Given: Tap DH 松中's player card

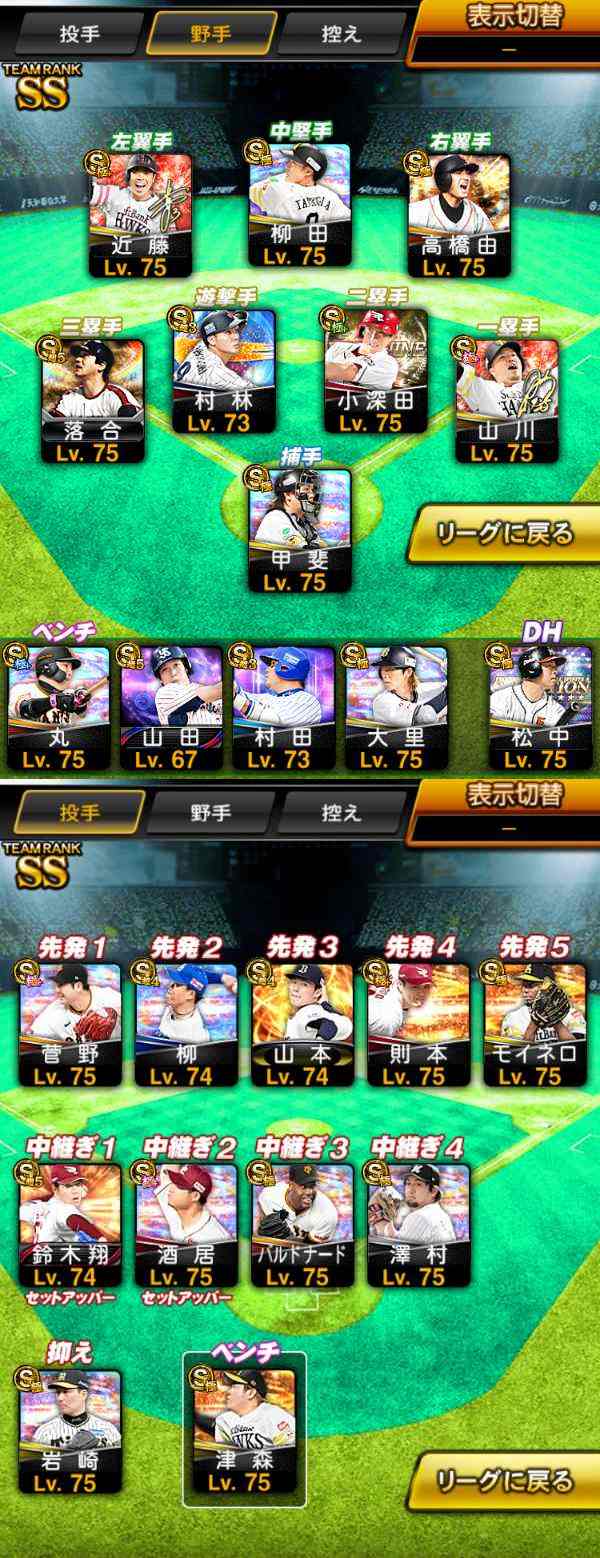Looking at the screenshot, I should pos(541,706).
